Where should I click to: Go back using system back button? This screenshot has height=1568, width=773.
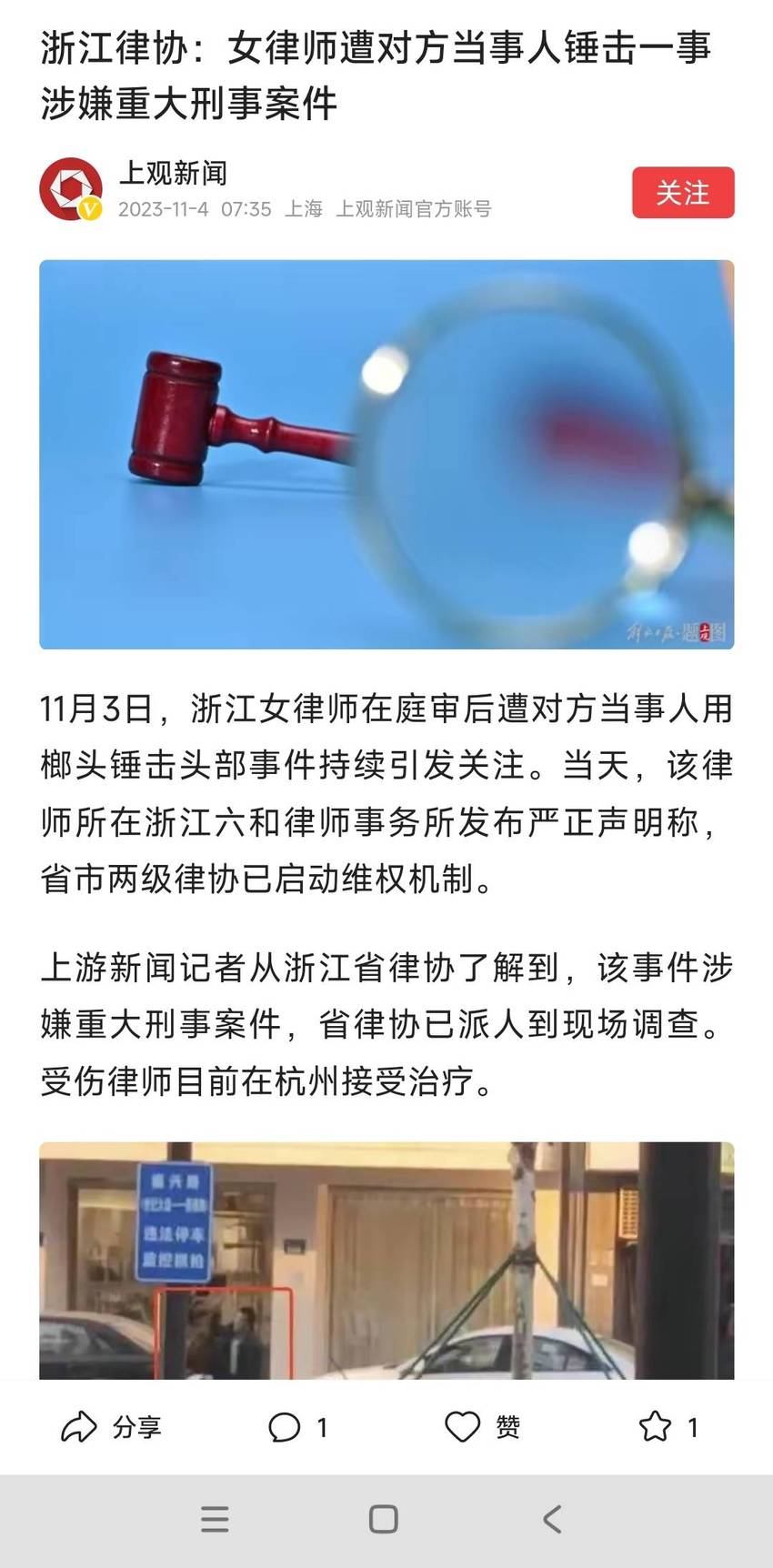552,1520
